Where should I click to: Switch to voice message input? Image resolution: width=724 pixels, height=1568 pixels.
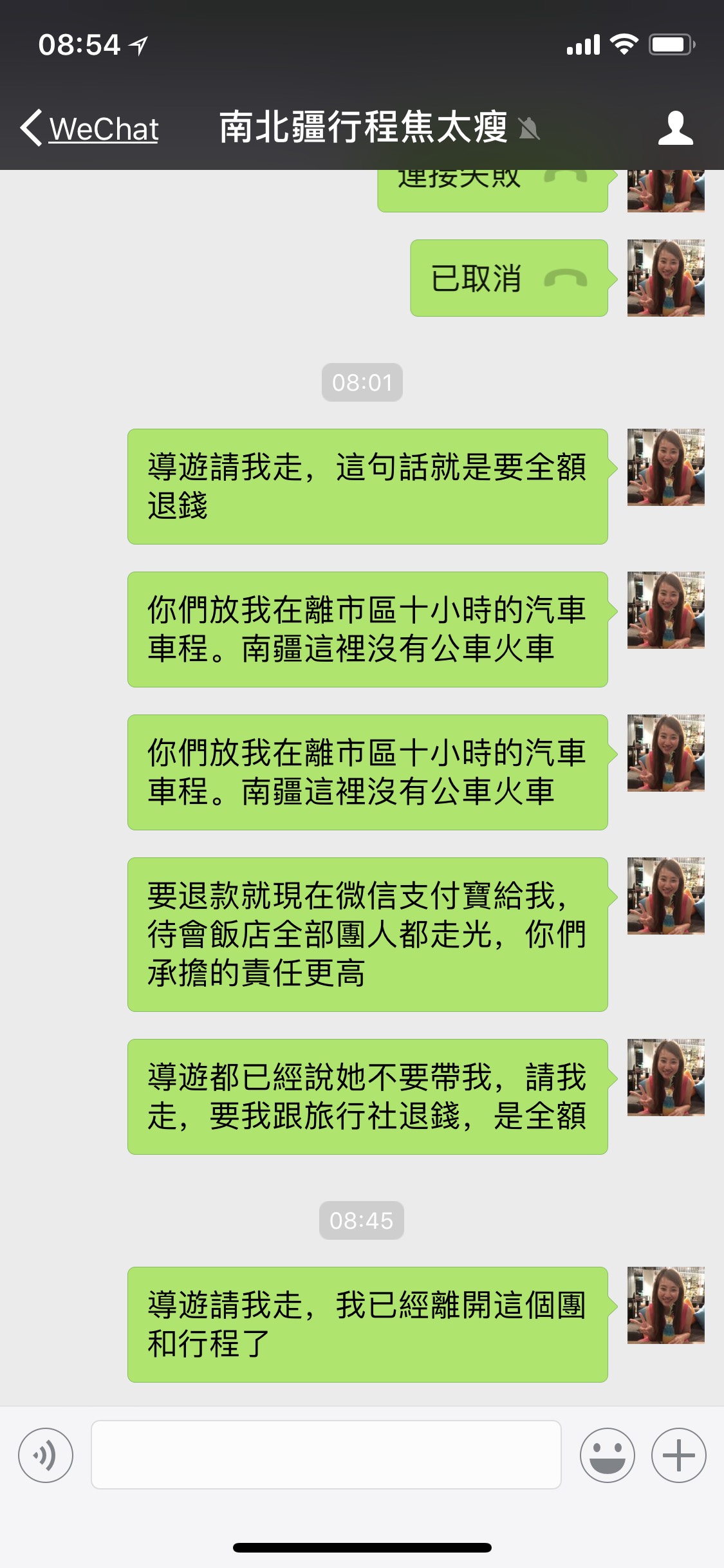[x=46, y=1455]
